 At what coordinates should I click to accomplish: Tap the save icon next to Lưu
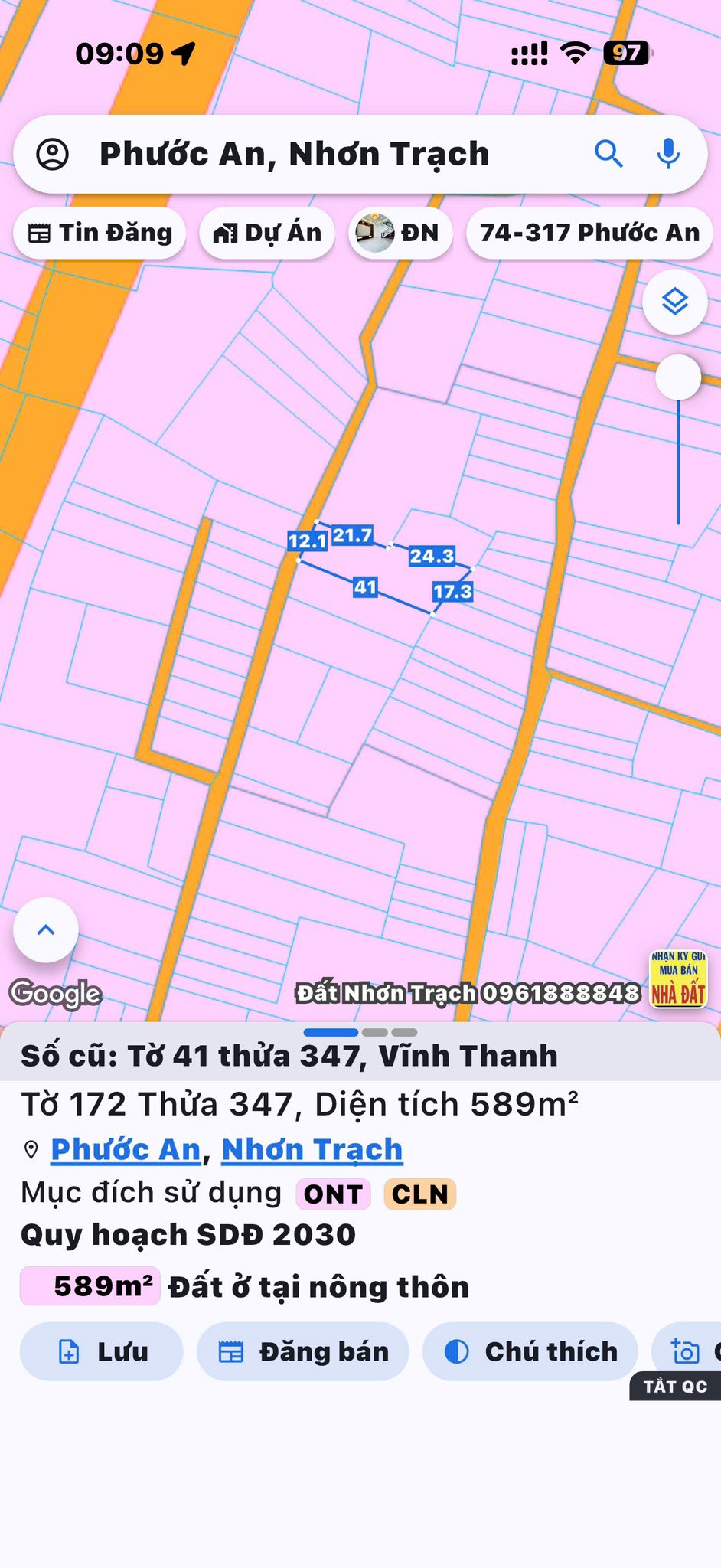tap(70, 1351)
